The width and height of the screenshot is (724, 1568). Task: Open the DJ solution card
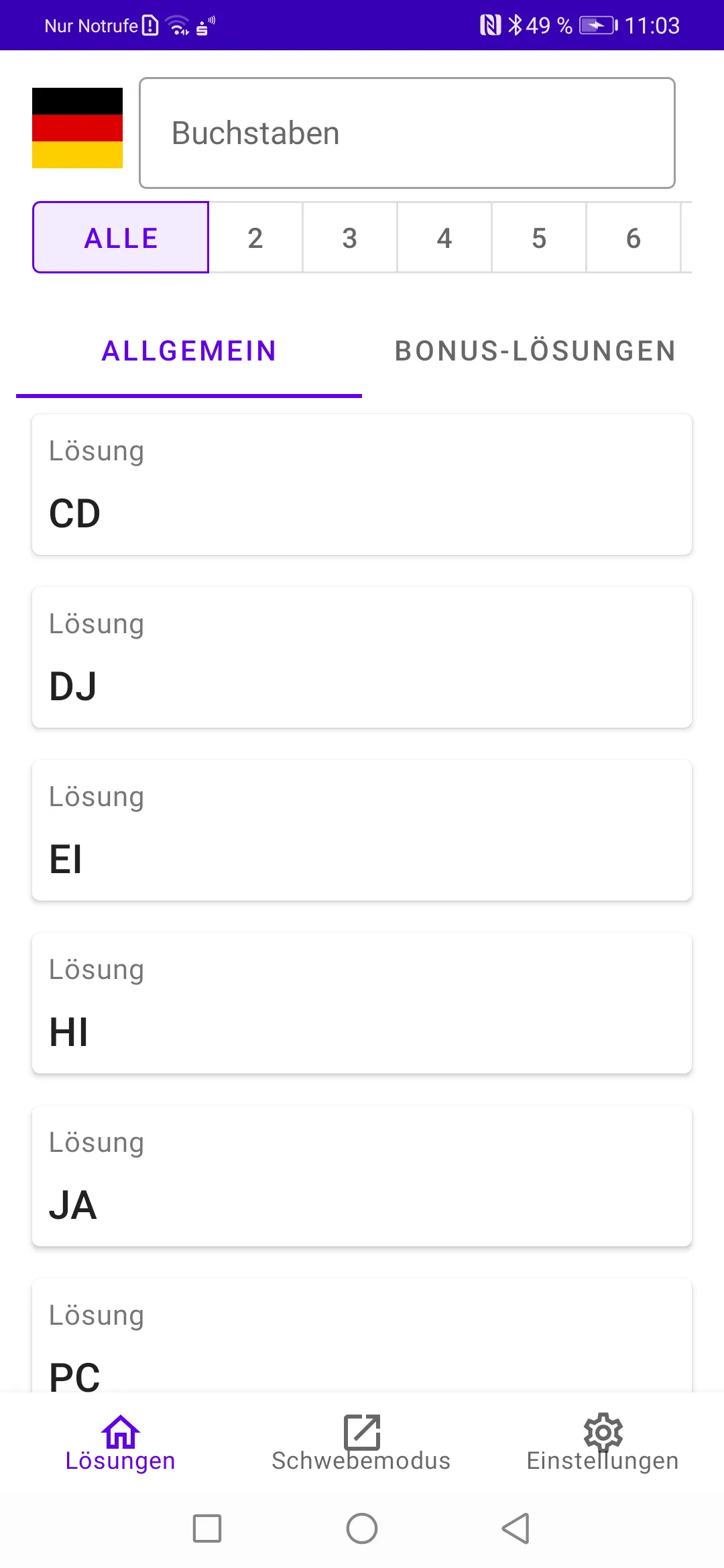click(x=362, y=657)
